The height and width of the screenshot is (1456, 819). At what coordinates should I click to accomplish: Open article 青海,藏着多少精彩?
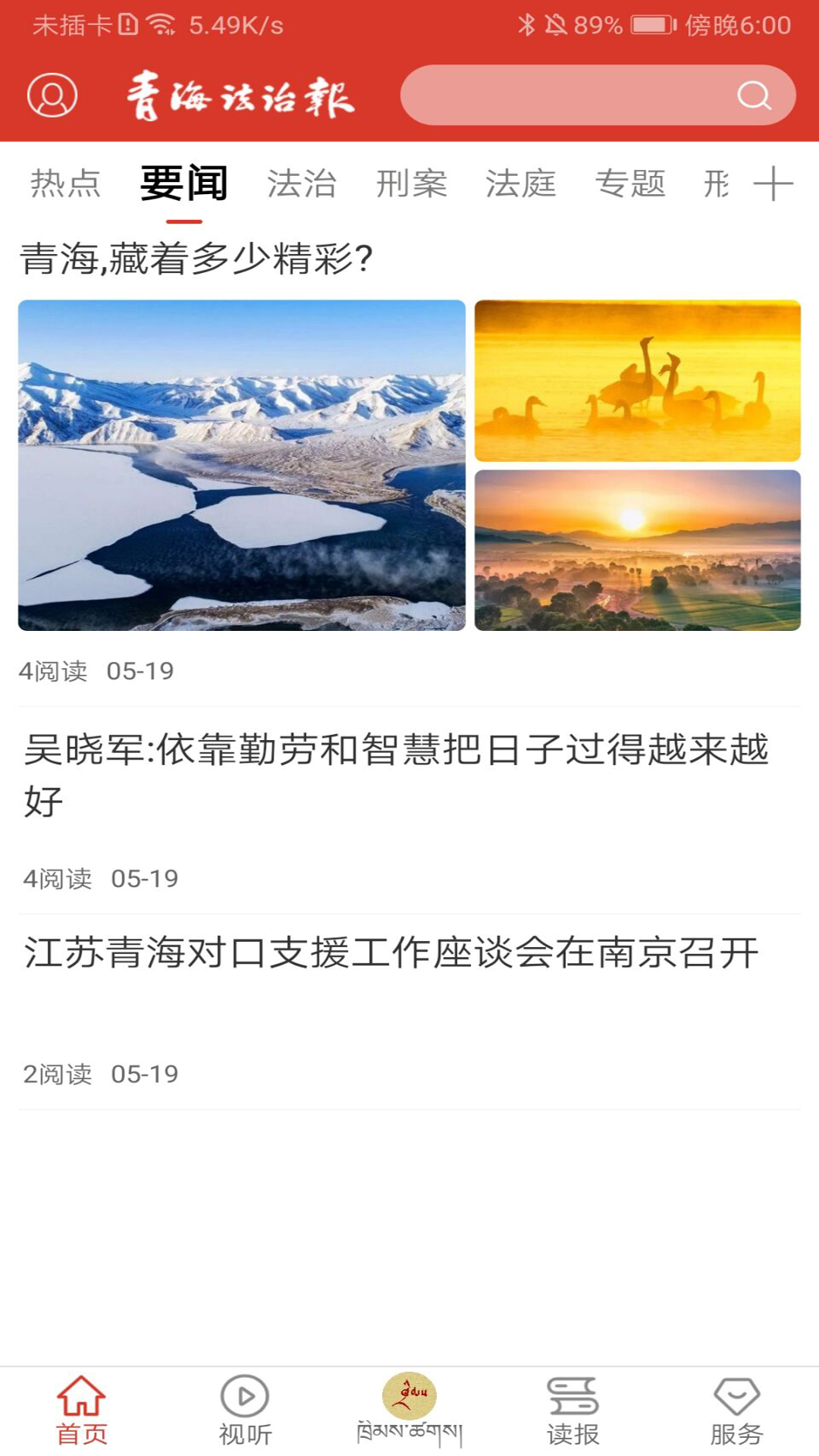pyautogui.click(x=194, y=260)
